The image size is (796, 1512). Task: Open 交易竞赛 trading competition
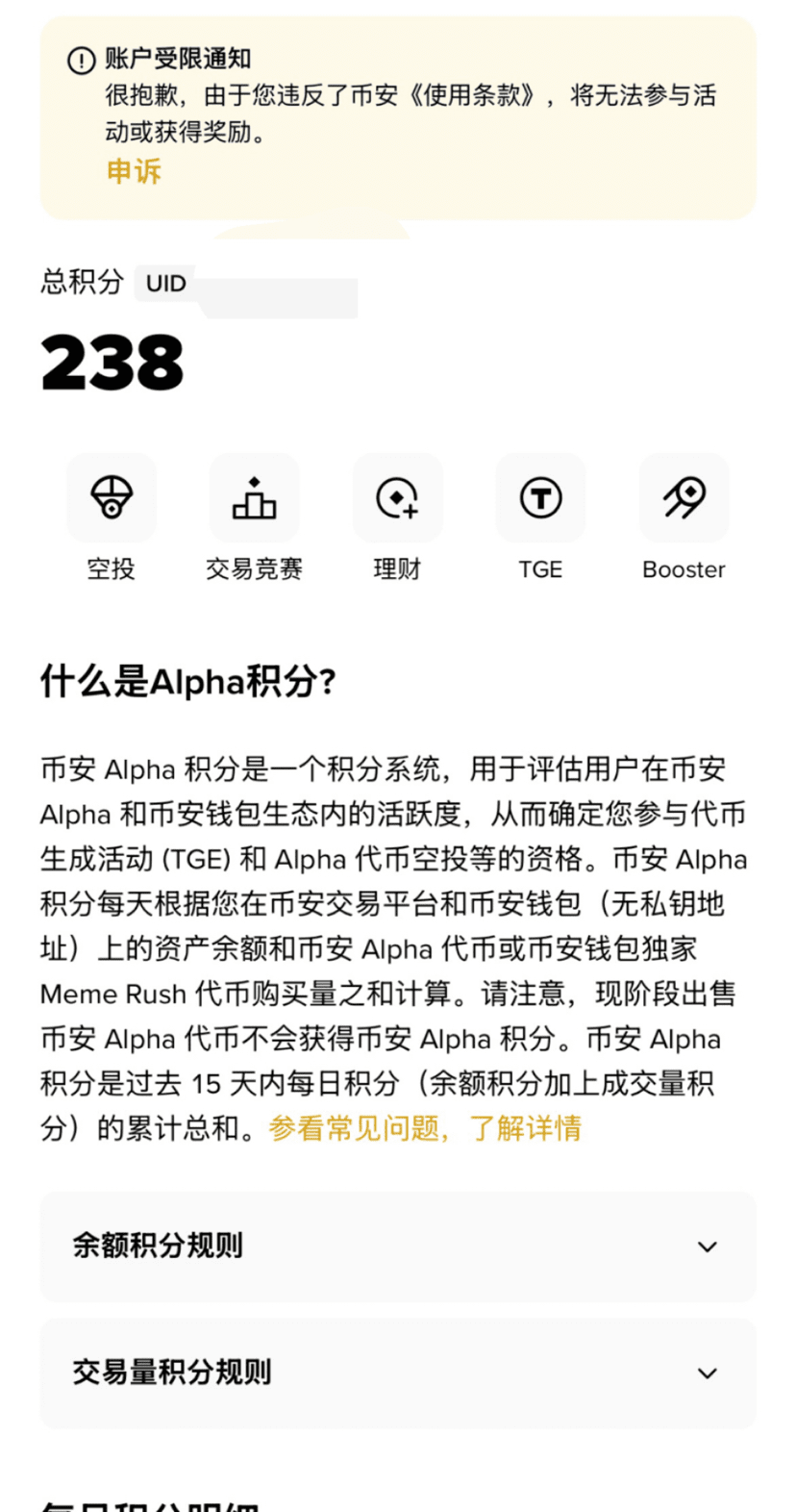(254, 499)
